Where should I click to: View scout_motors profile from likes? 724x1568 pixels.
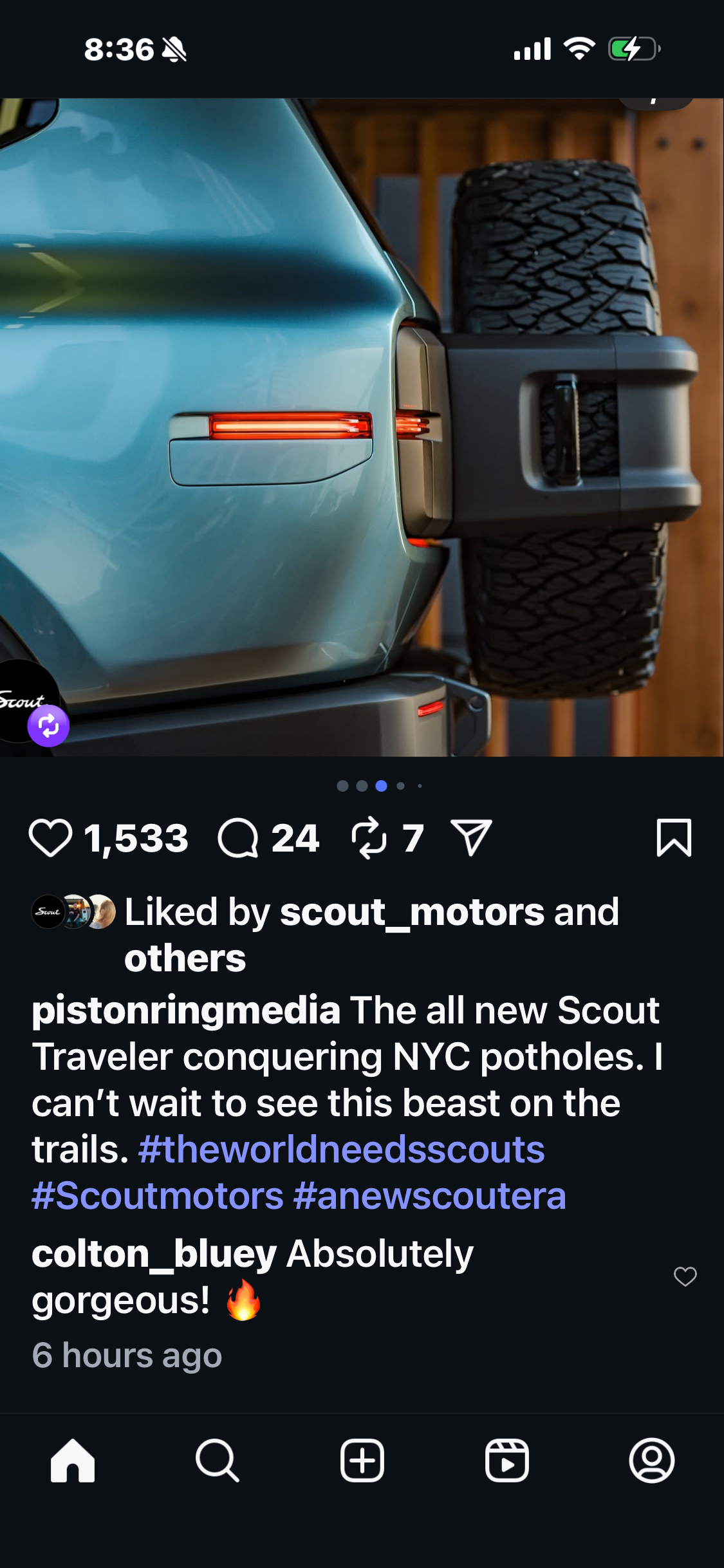click(412, 912)
